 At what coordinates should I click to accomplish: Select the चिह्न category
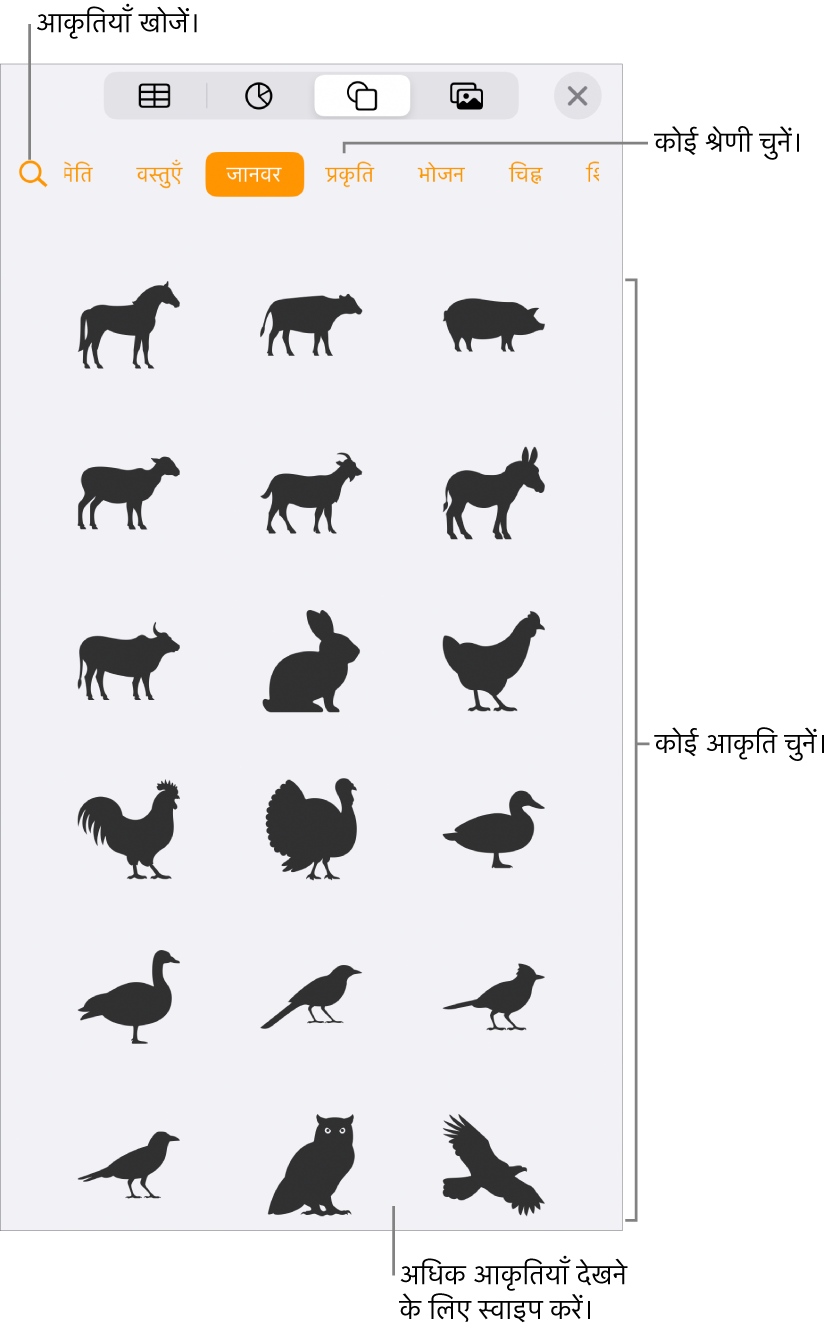[525, 175]
